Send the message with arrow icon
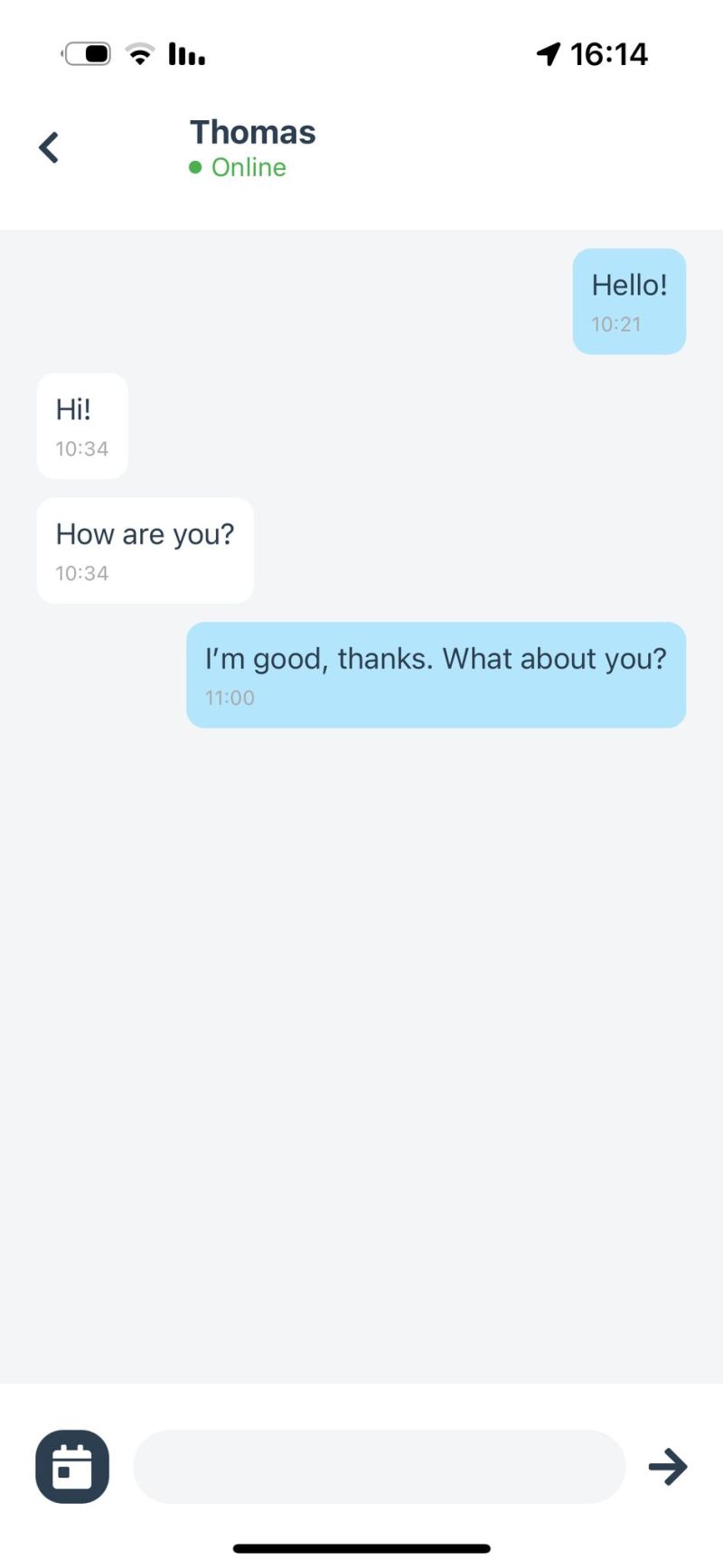Image resolution: width=723 pixels, height=1568 pixels. coord(668,1466)
